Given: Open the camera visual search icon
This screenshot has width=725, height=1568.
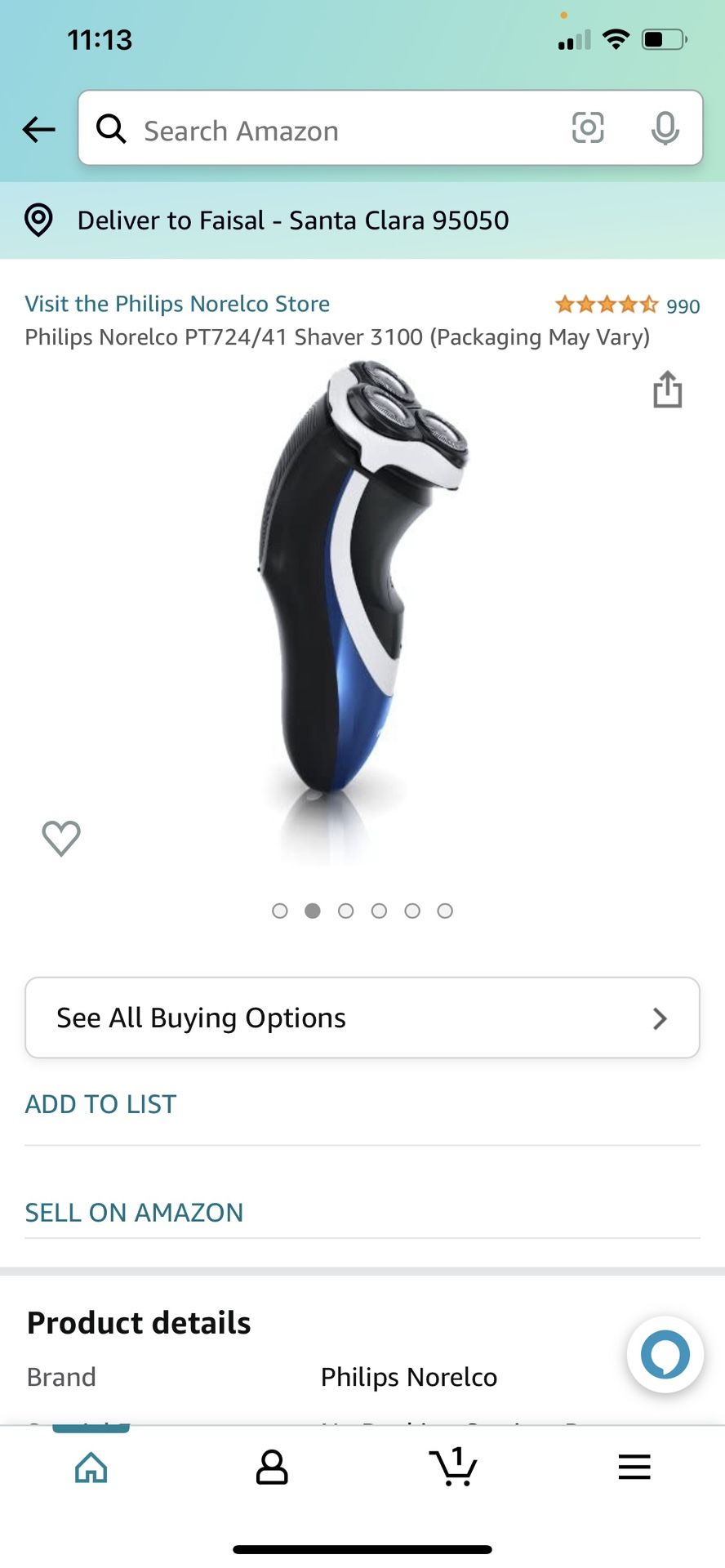Looking at the screenshot, I should 588,129.
